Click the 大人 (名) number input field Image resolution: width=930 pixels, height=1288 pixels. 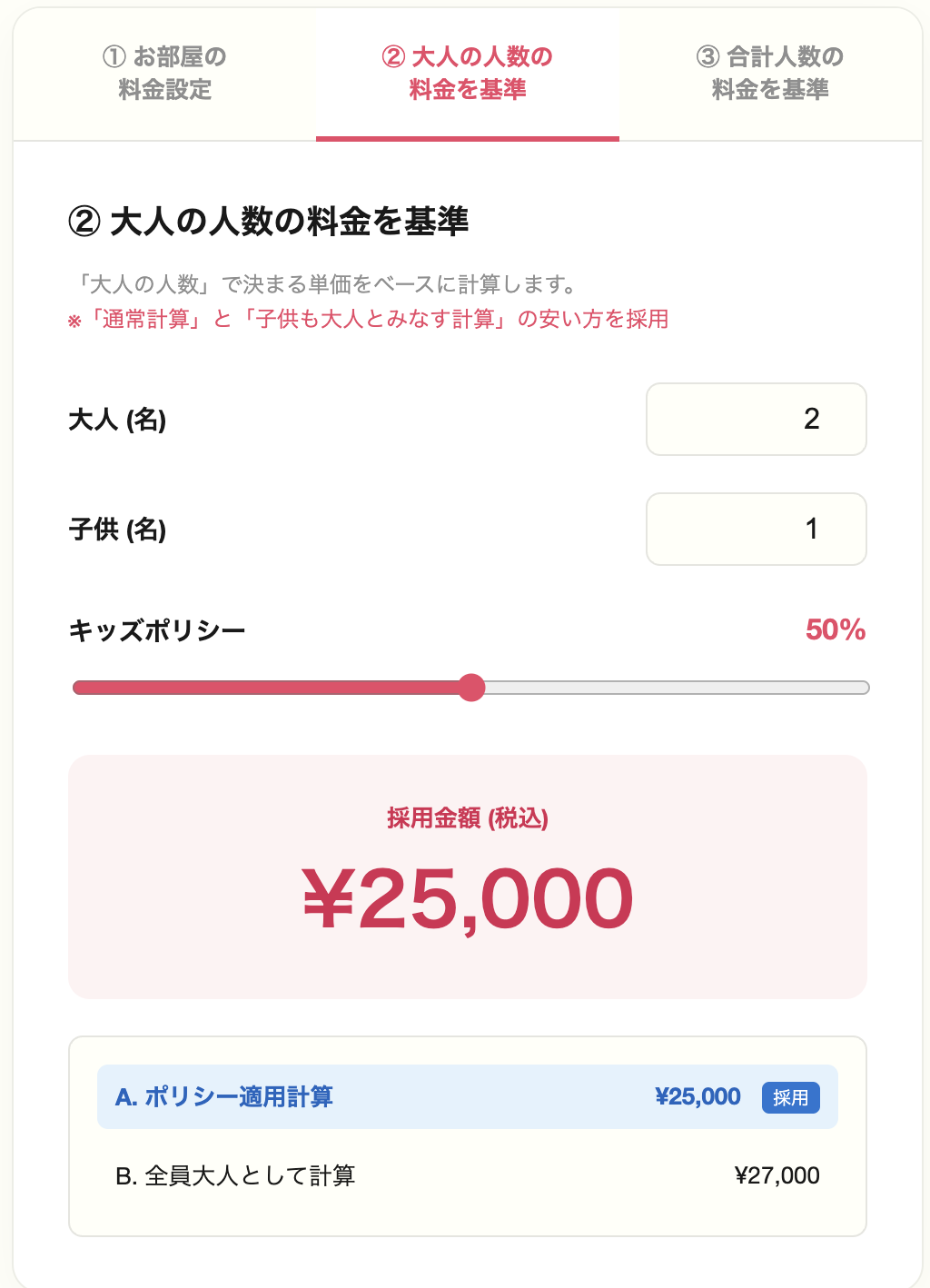point(756,419)
